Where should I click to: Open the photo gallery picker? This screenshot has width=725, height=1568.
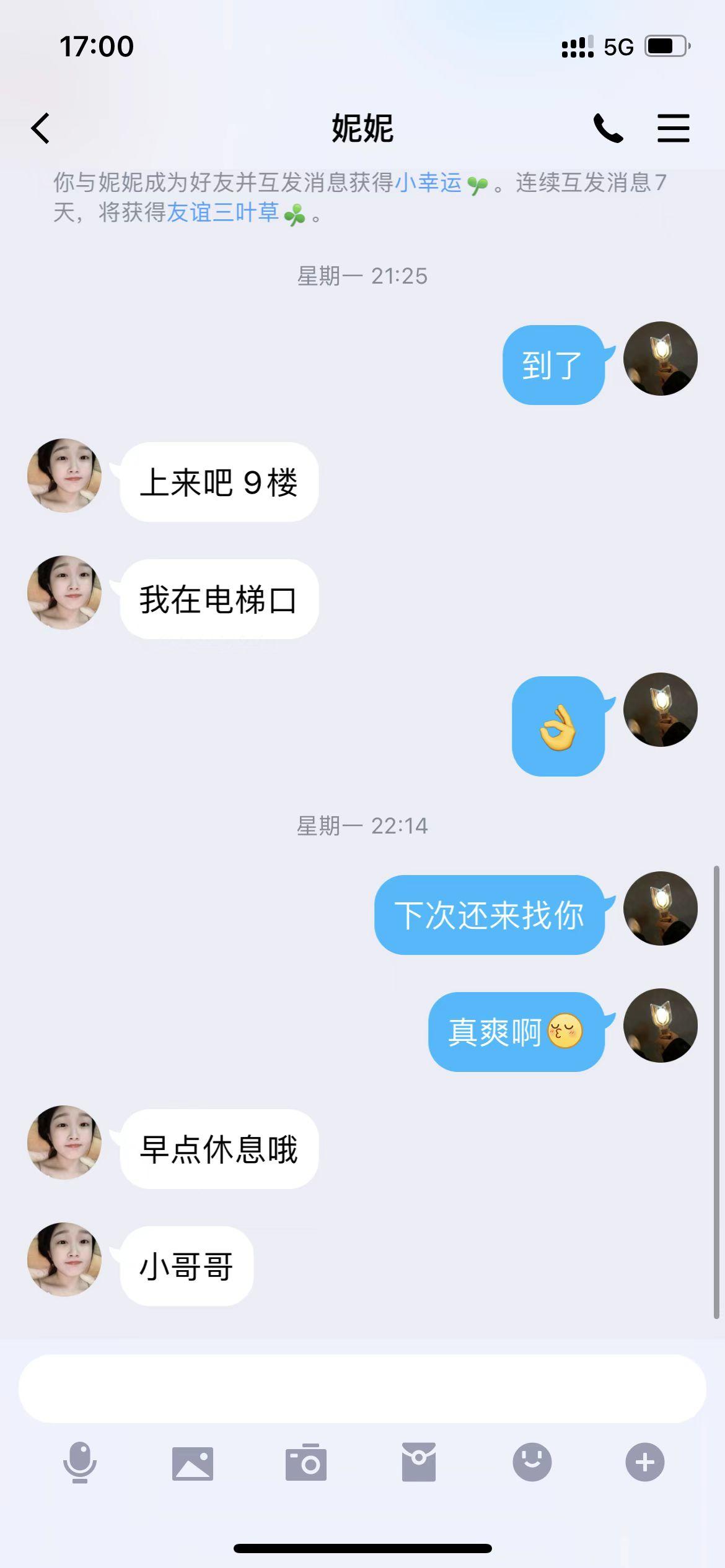pos(193,1463)
